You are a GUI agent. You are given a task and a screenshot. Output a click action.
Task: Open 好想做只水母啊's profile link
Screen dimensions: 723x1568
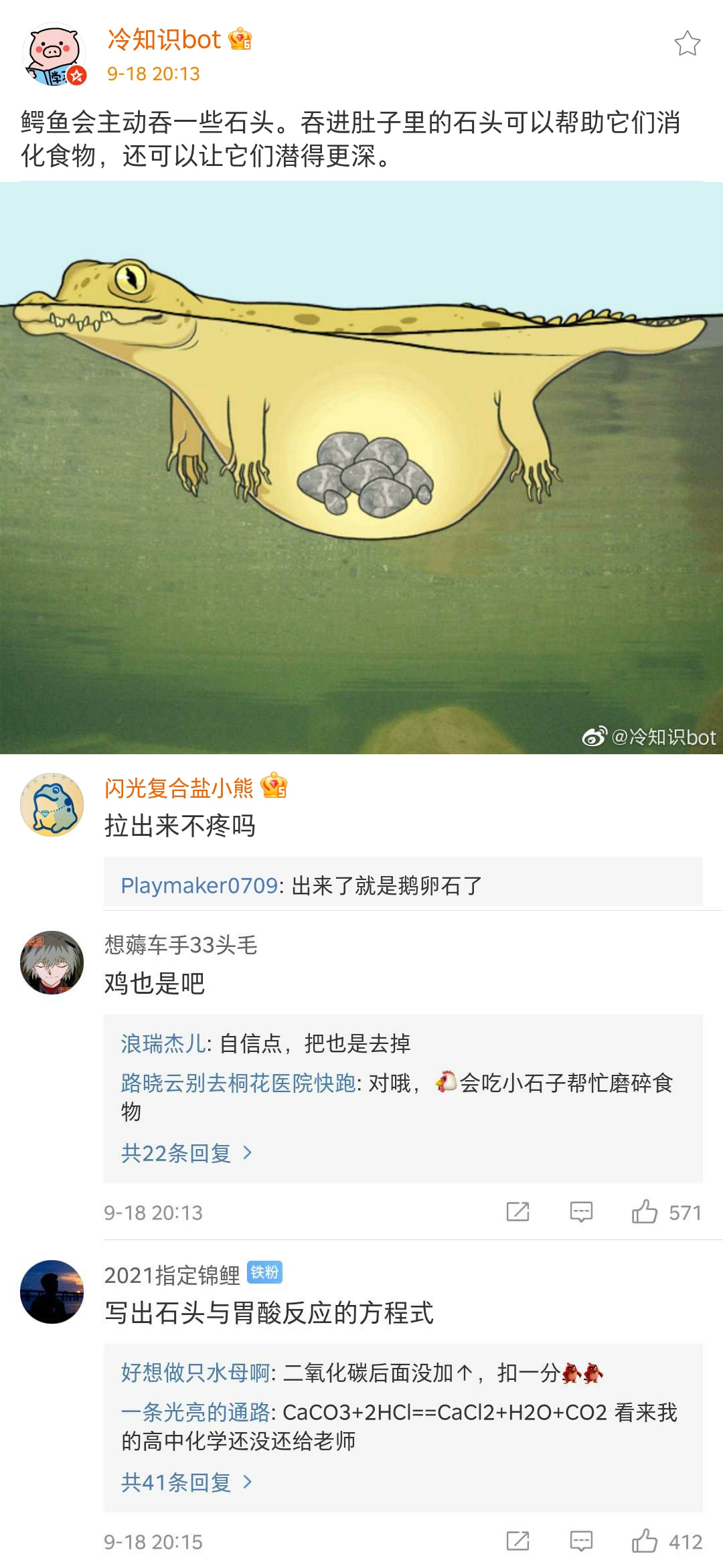(x=195, y=1373)
